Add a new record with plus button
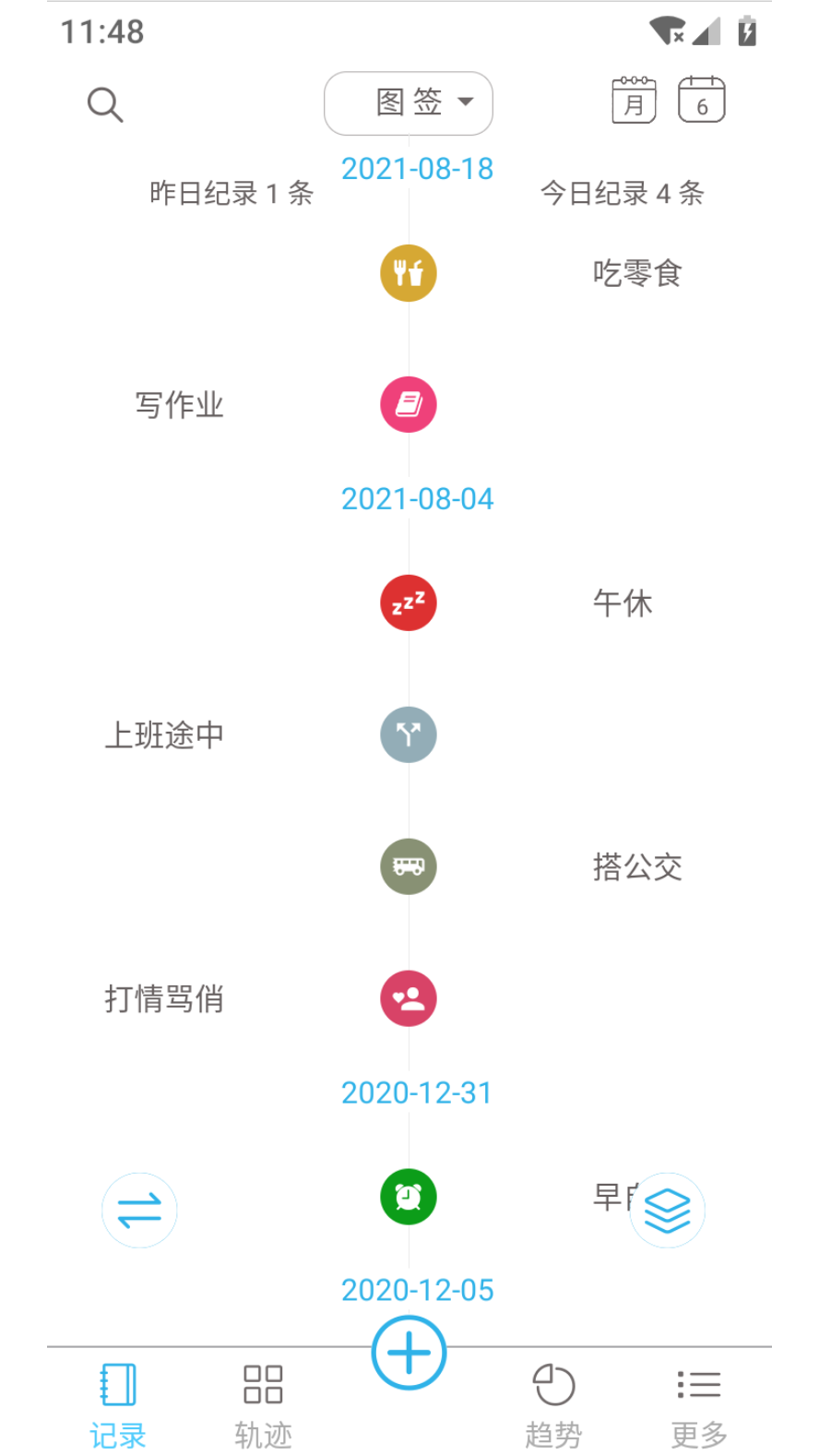The image size is (819, 1456). (x=409, y=1353)
